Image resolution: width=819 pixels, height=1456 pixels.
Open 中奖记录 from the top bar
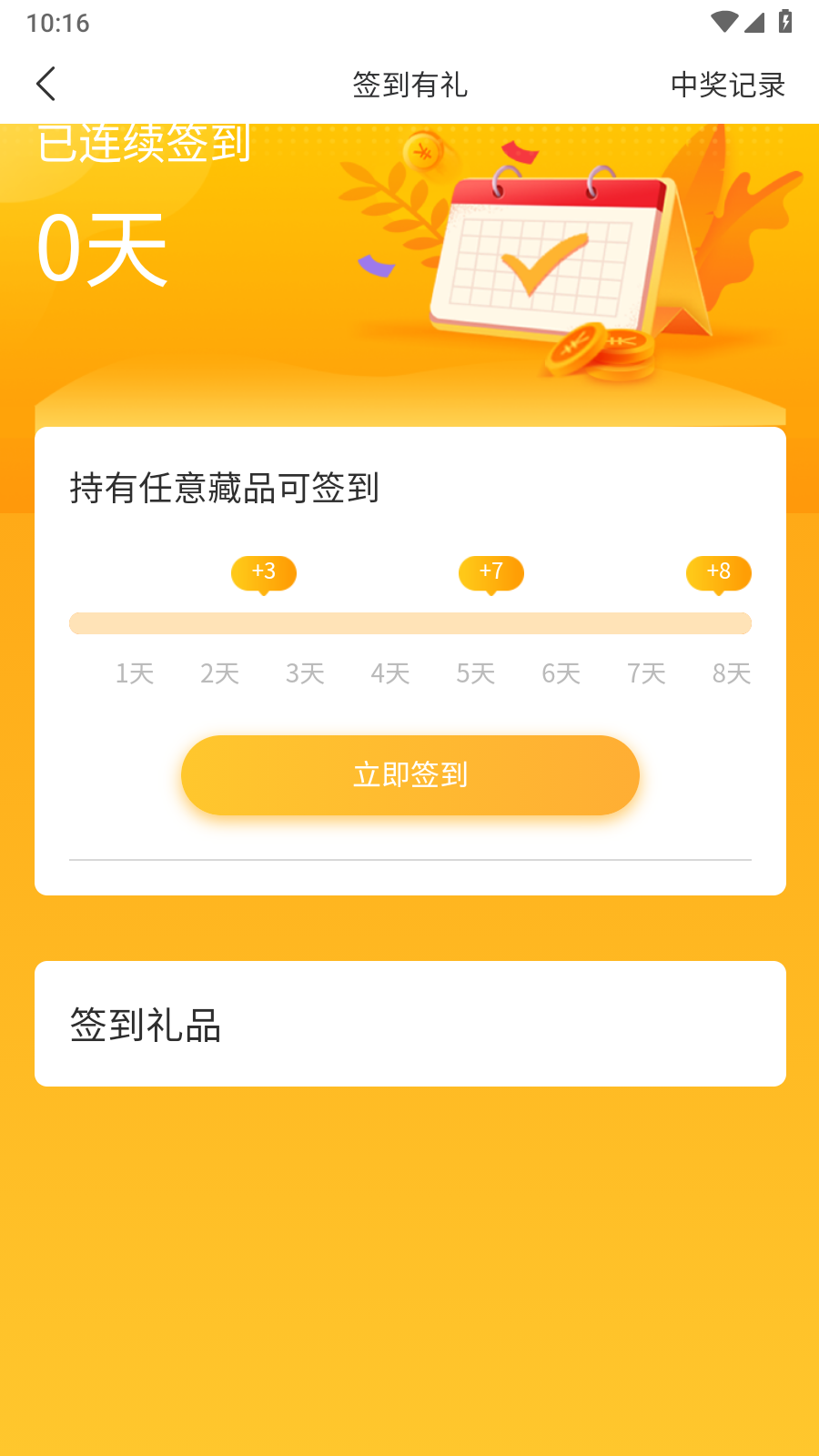[x=728, y=85]
